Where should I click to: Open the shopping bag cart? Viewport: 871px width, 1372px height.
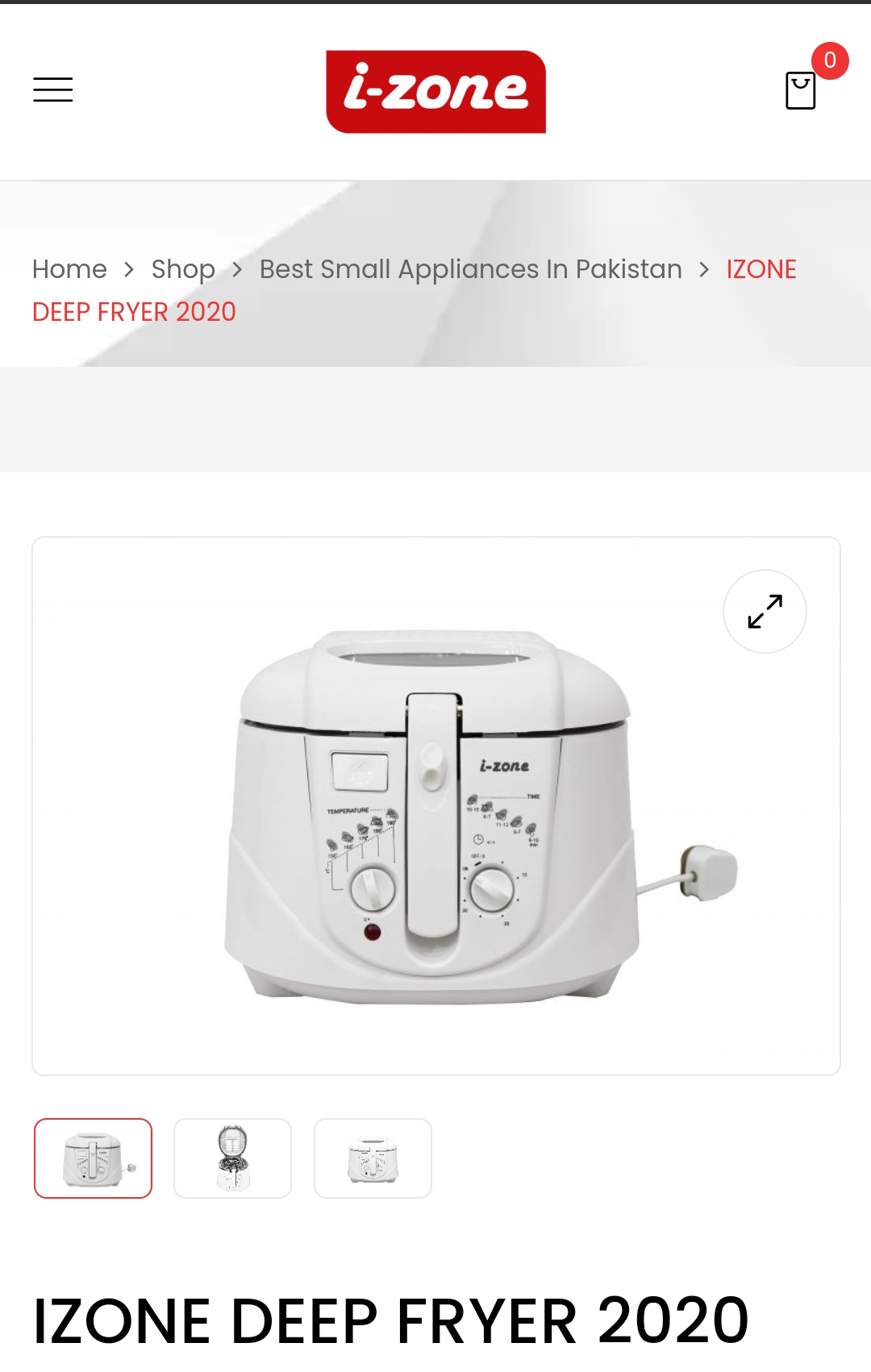pos(801,90)
